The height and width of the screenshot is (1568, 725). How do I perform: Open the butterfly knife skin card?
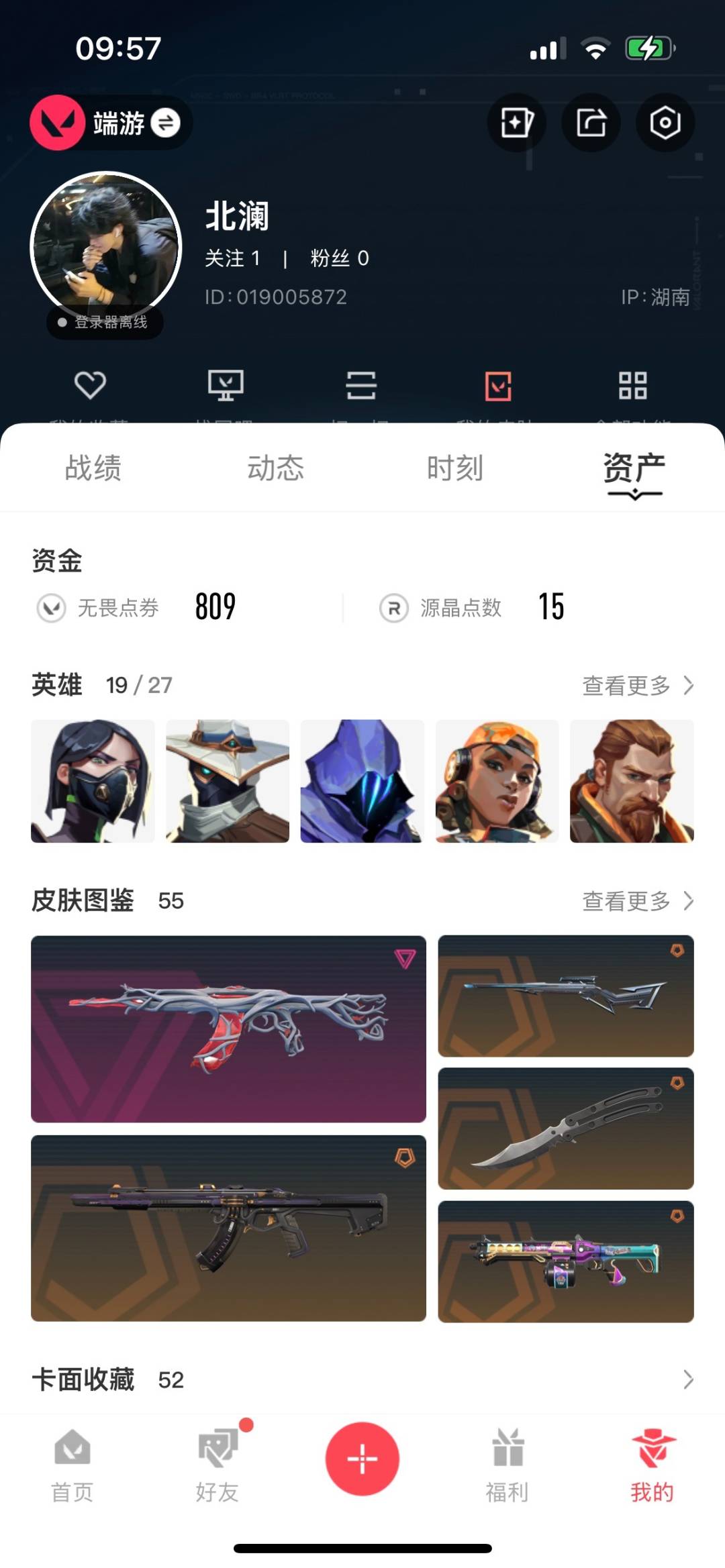(565, 1129)
